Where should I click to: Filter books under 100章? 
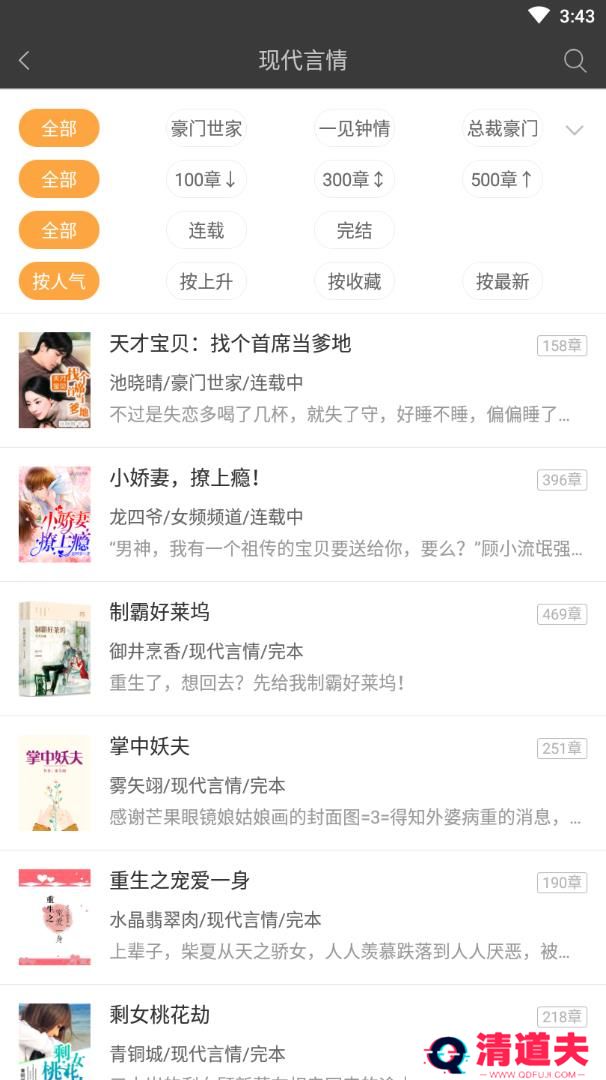[x=206, y=180]
